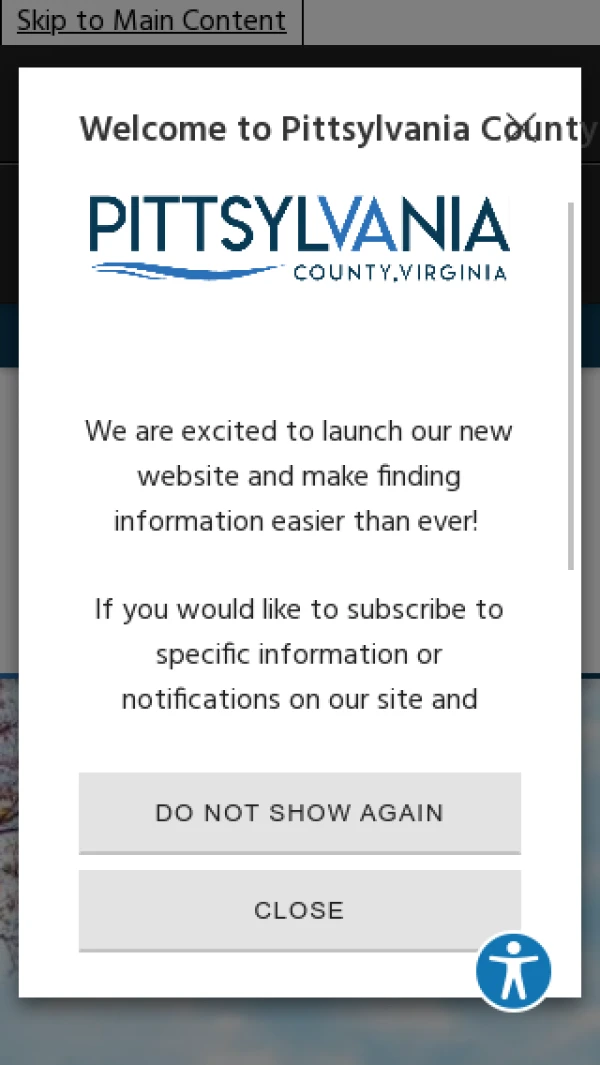Dismiss the welcome dialog with the X
The image size is (600, 1065).
(521, 127)
